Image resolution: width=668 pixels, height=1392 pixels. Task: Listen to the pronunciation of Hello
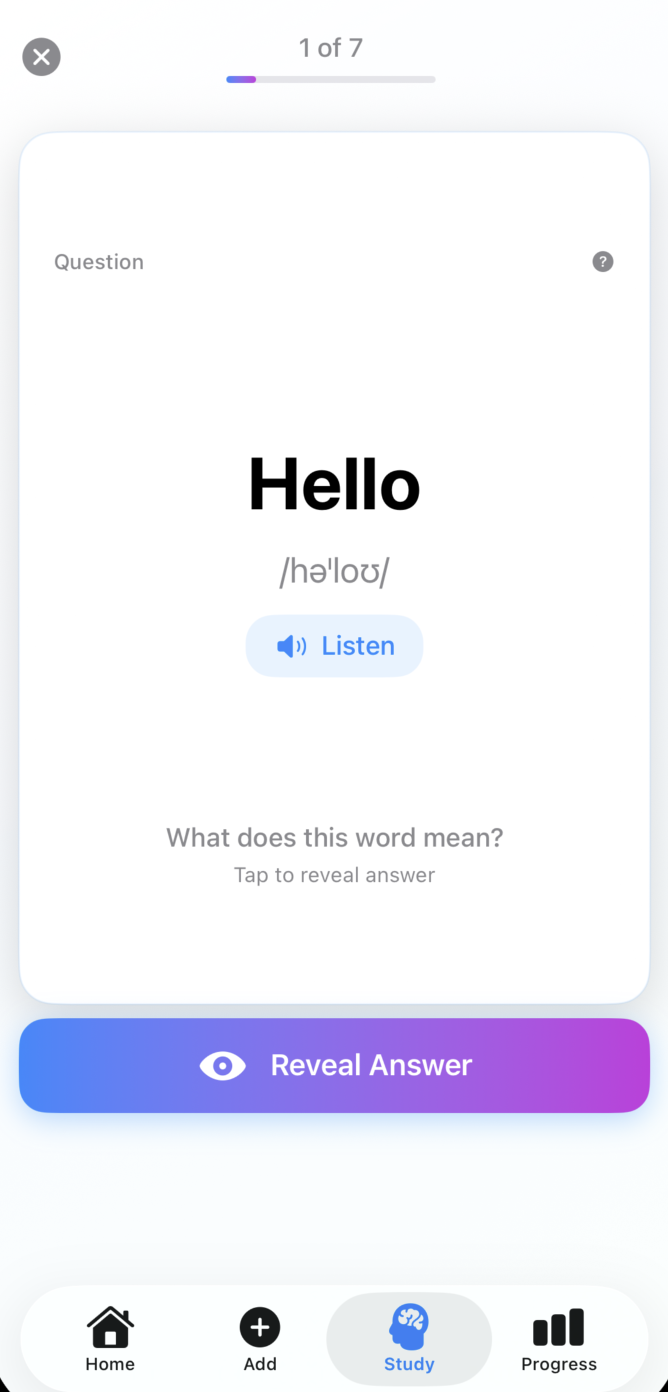tap(334, 646)
